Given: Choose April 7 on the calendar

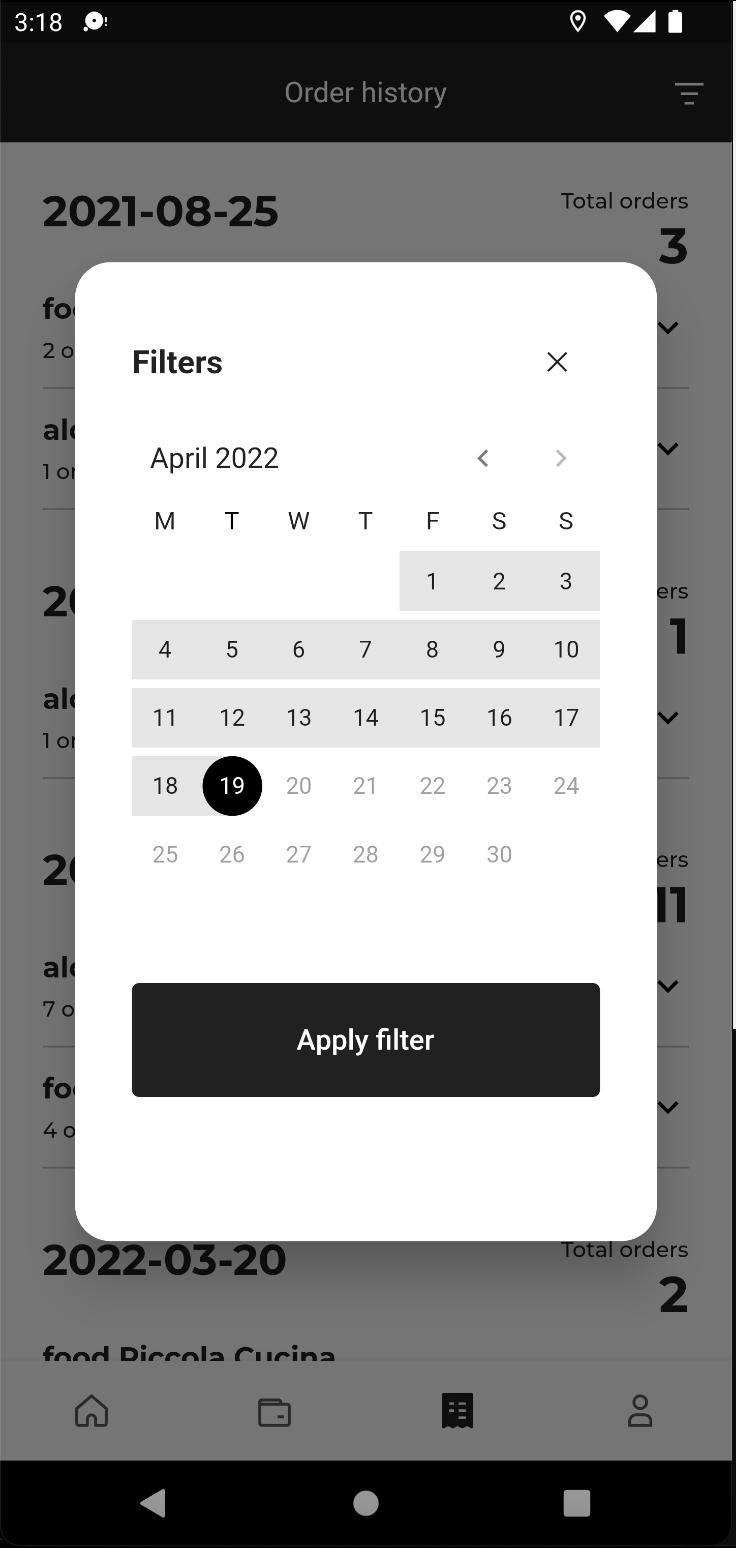Looking at the screenshot, I should (366, 650).
